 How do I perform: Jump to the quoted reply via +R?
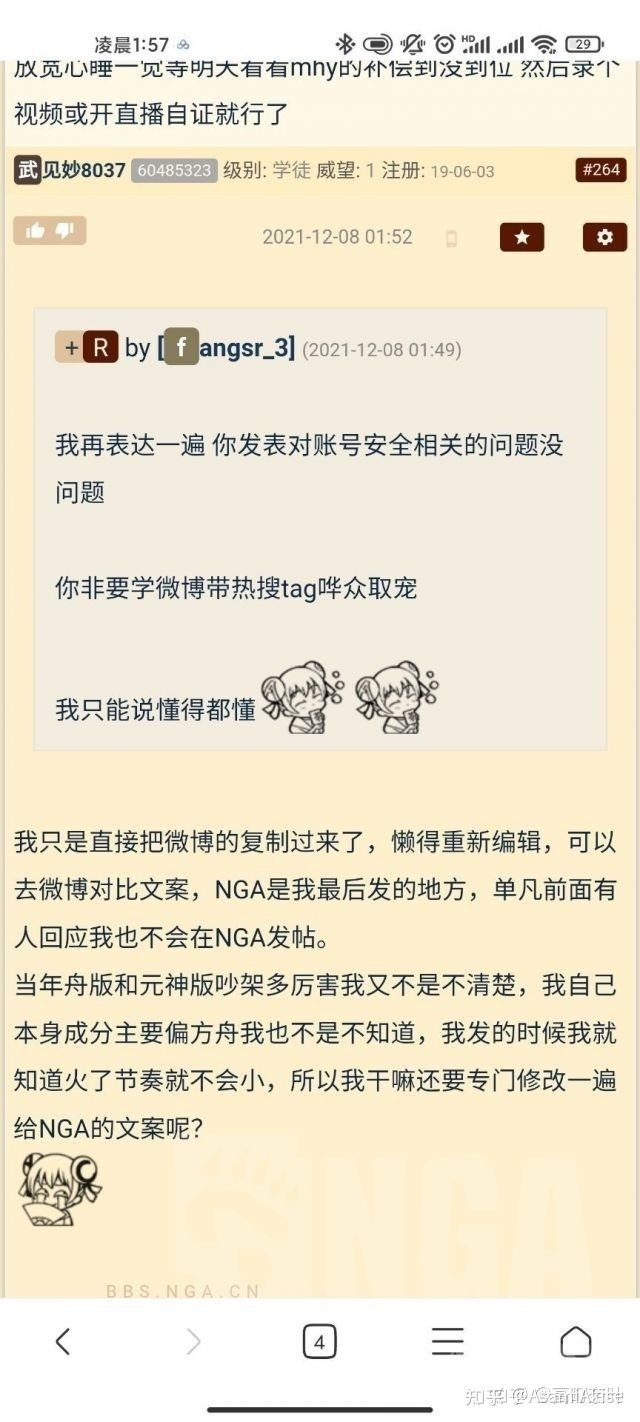coord(87,347)
